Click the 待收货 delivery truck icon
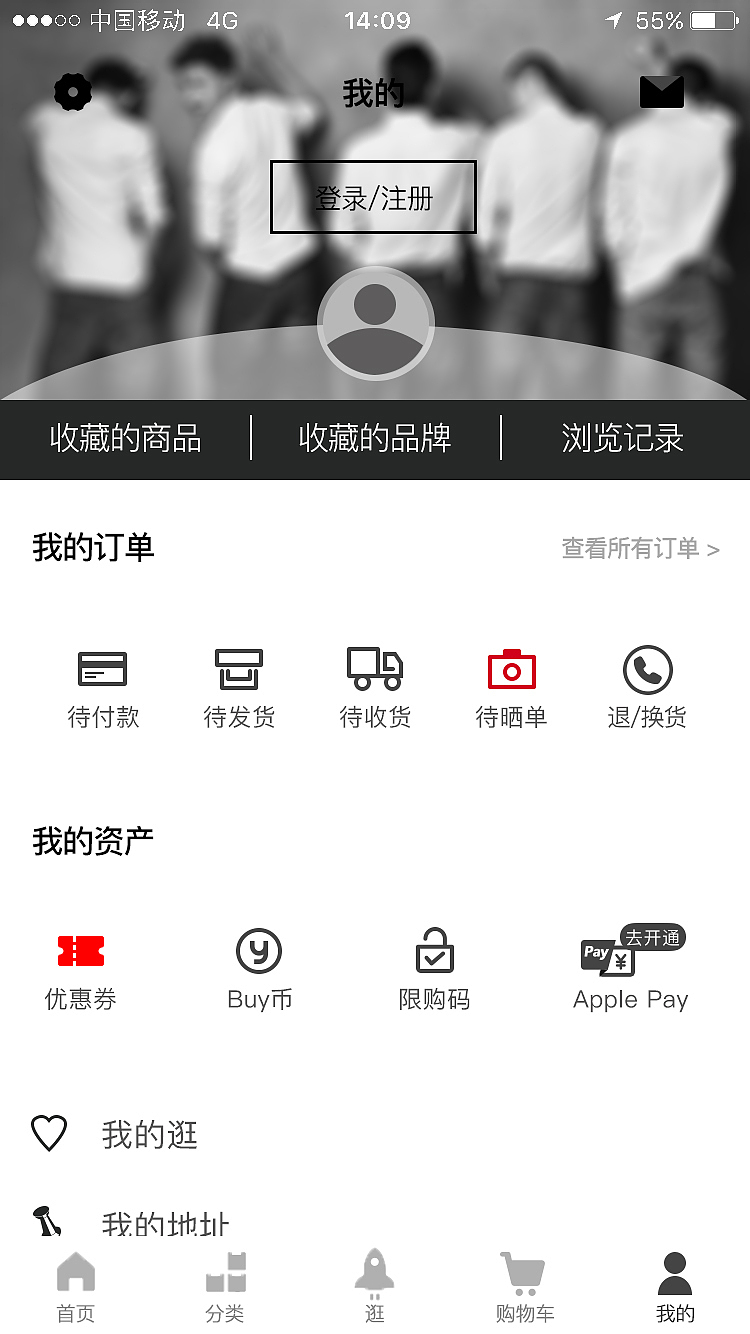 pyautogui.click(x=375, y=668)
